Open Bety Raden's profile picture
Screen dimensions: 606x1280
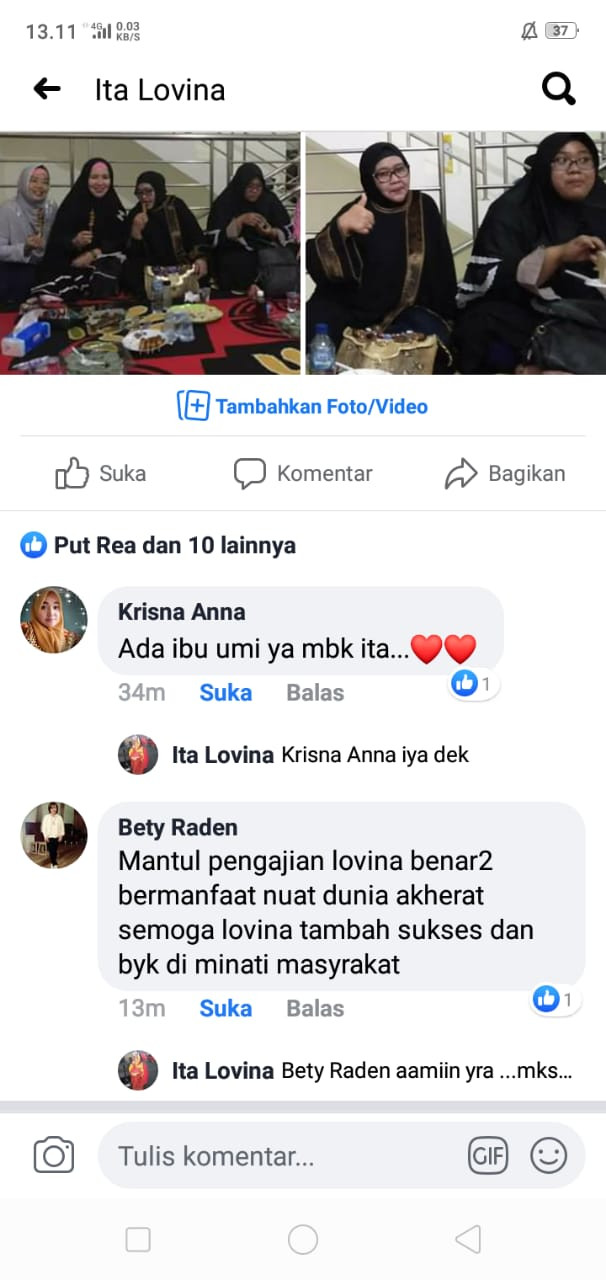(x=54, y=835)
